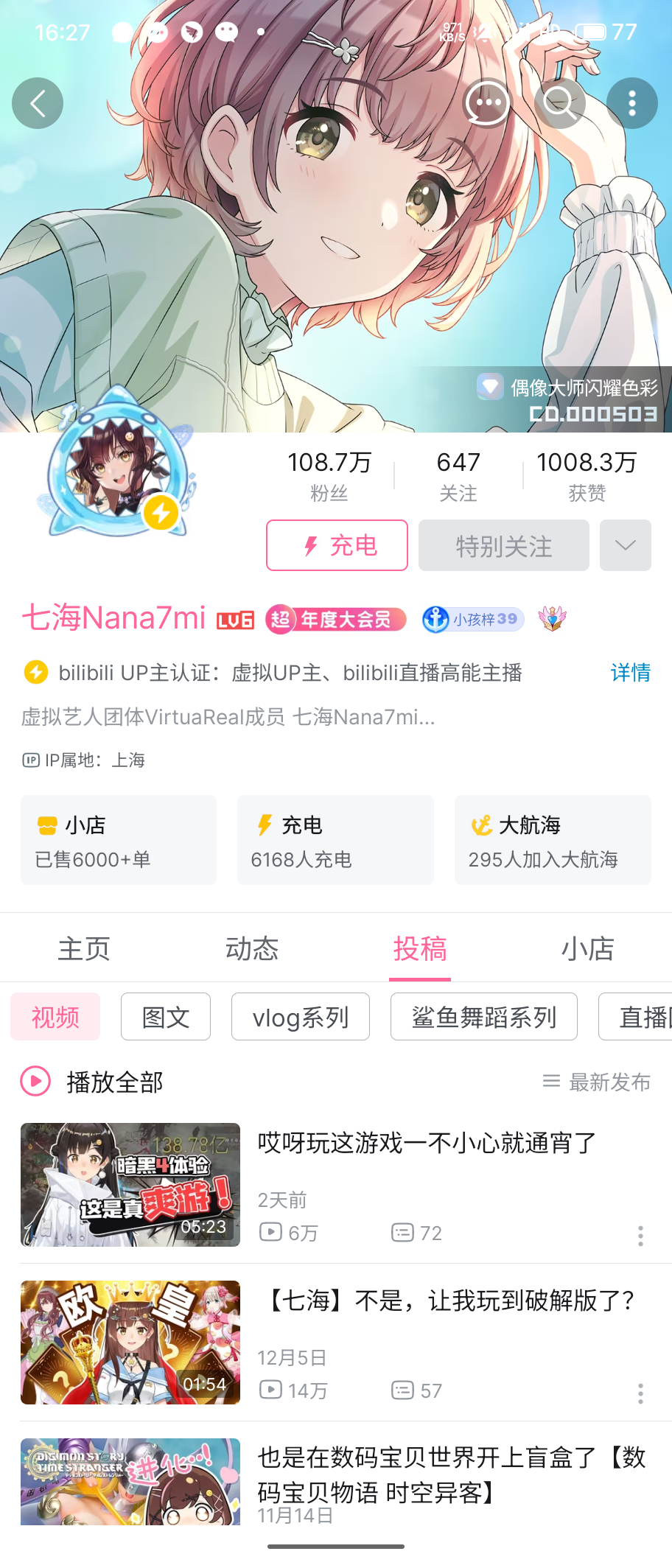Expand the dropdown arrow beside 特别关注
Screen dimensions: 672x1568
coord(625,545)
